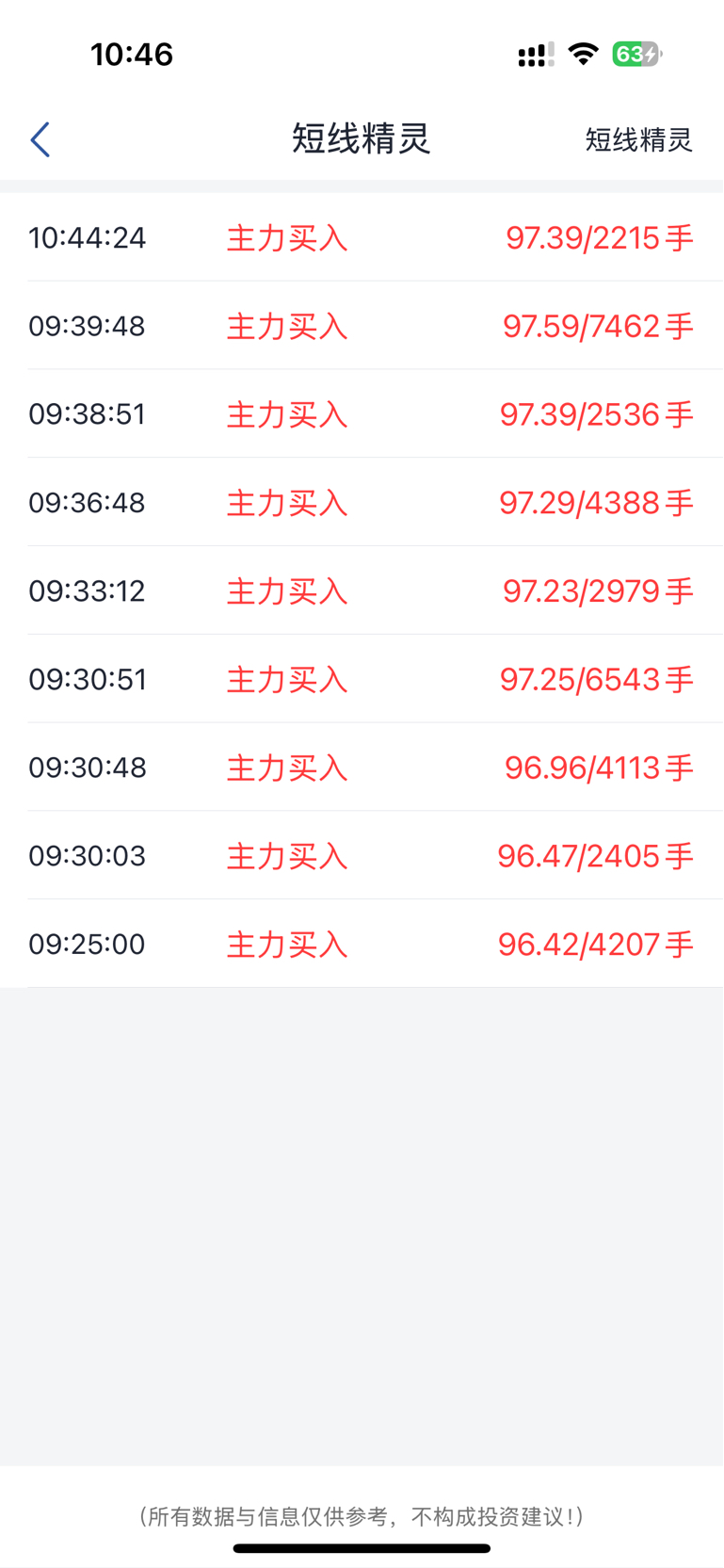Go back using the top-left arrow
The image size is (724, 1568).
click(x=40, y=139)
